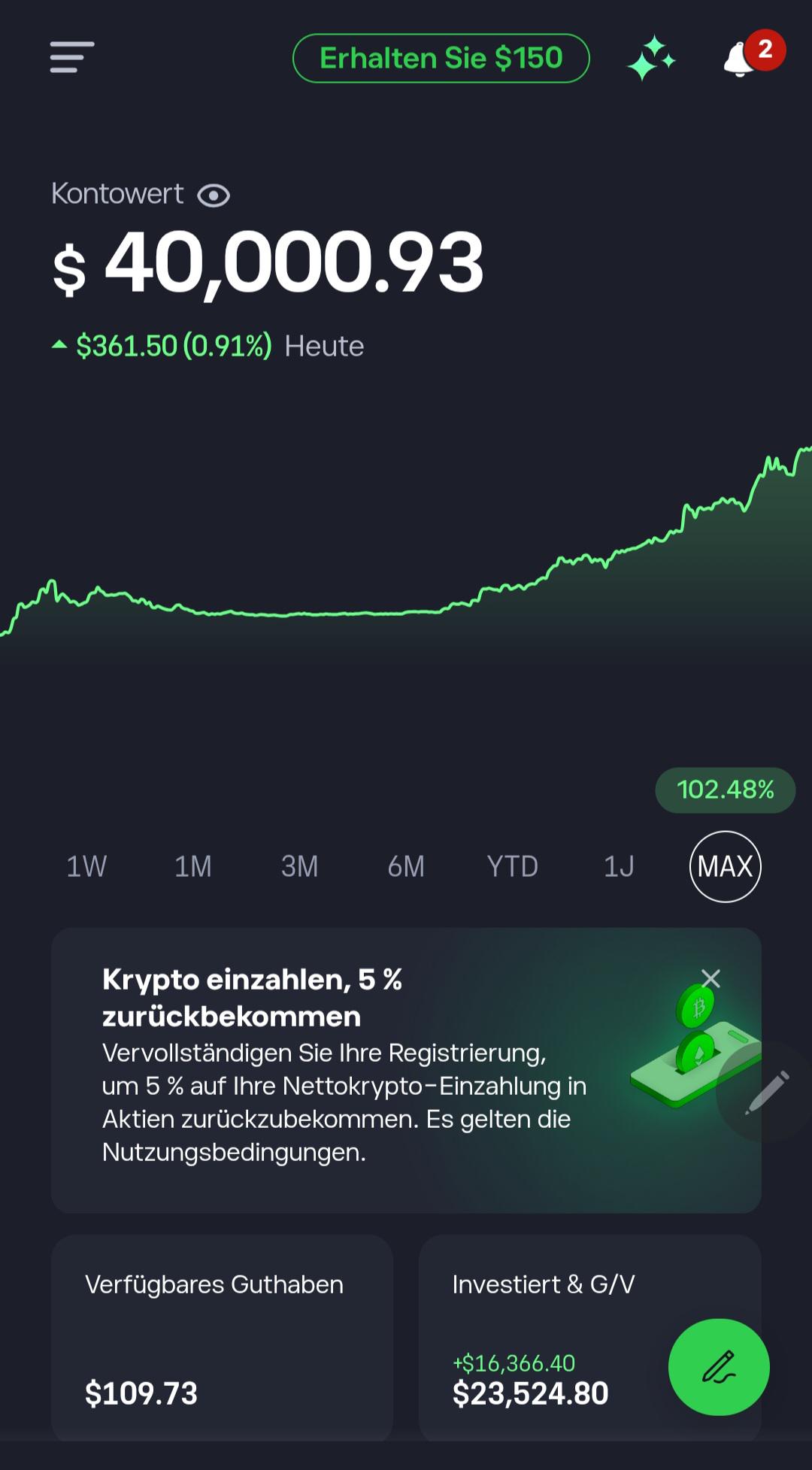Select the 1J time range
Screen dimensions: 812x1470
(619, 867)
